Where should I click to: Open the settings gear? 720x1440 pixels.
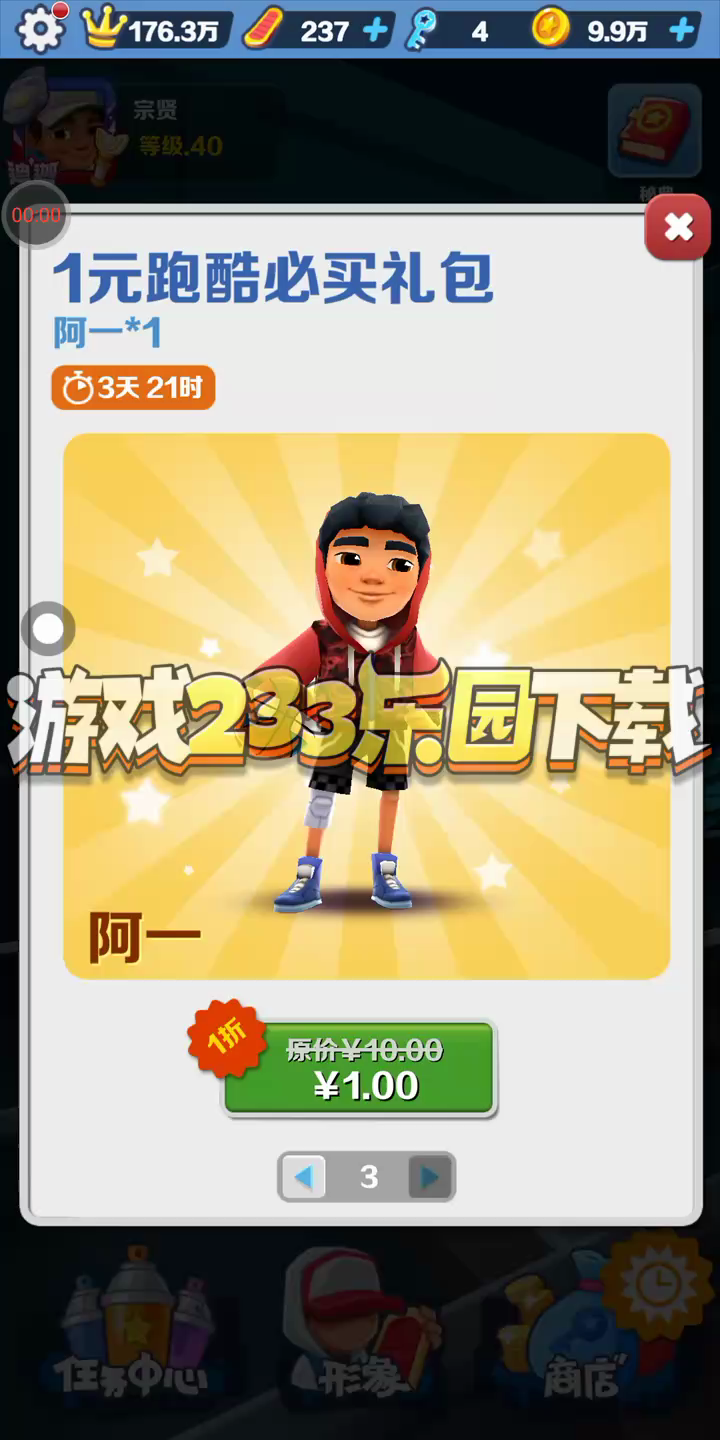(x=39, y=30)
